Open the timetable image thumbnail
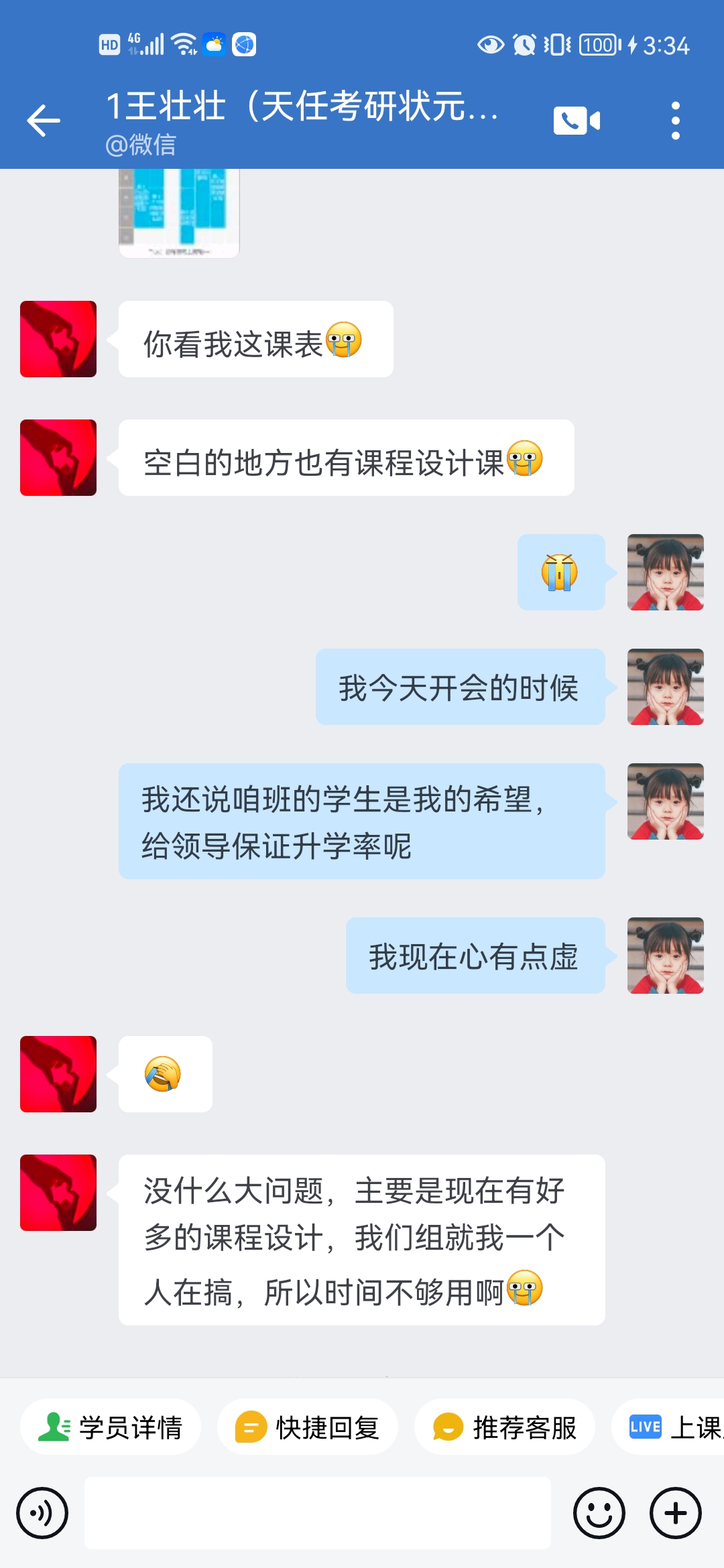 click(x=179, y=213)
